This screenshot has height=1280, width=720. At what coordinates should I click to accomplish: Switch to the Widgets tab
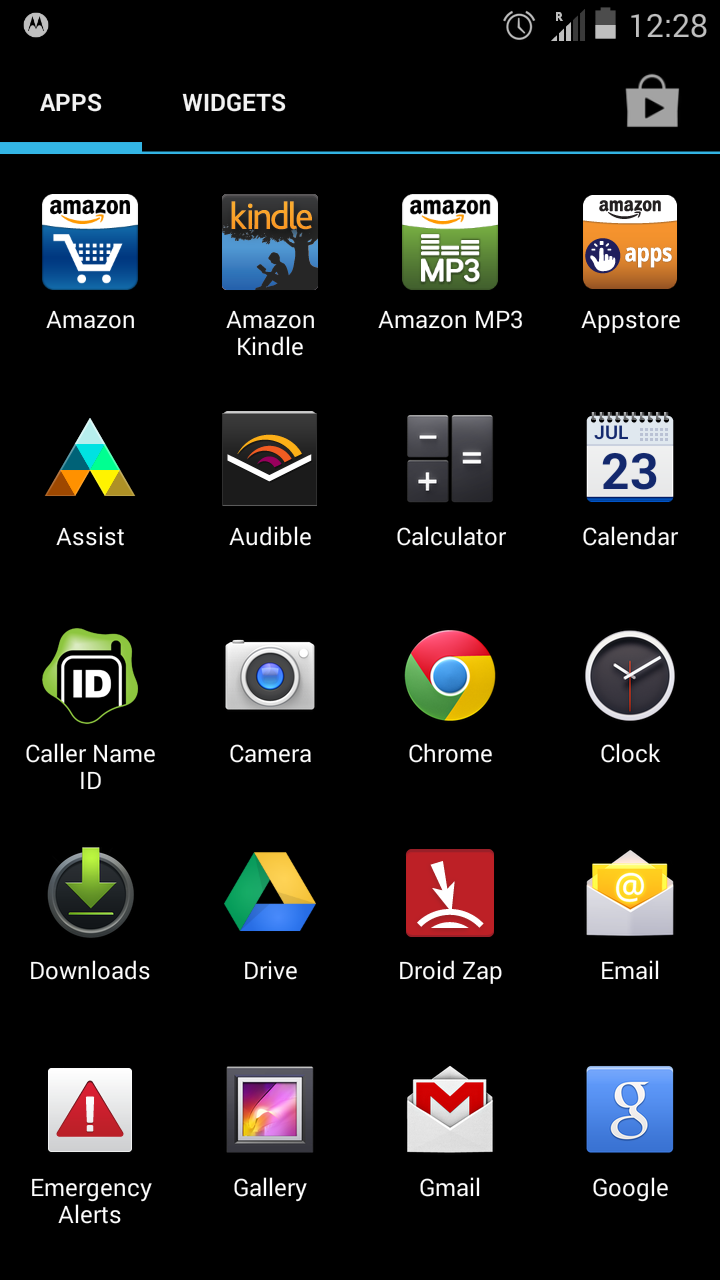coord(234,103)
